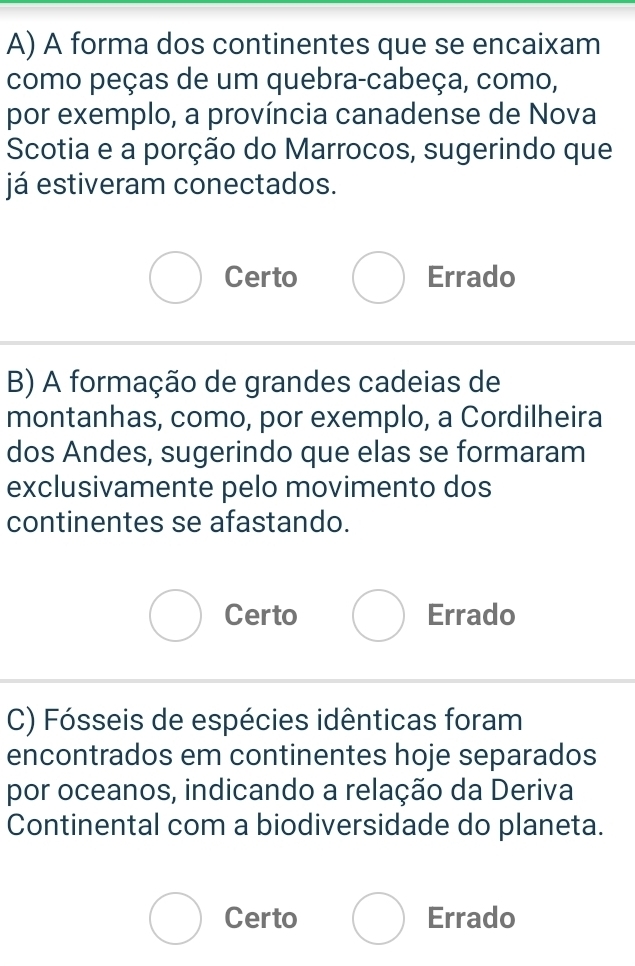Choose Certo for statement C
The width and height of the screenshot is (635, 966).
176,918
